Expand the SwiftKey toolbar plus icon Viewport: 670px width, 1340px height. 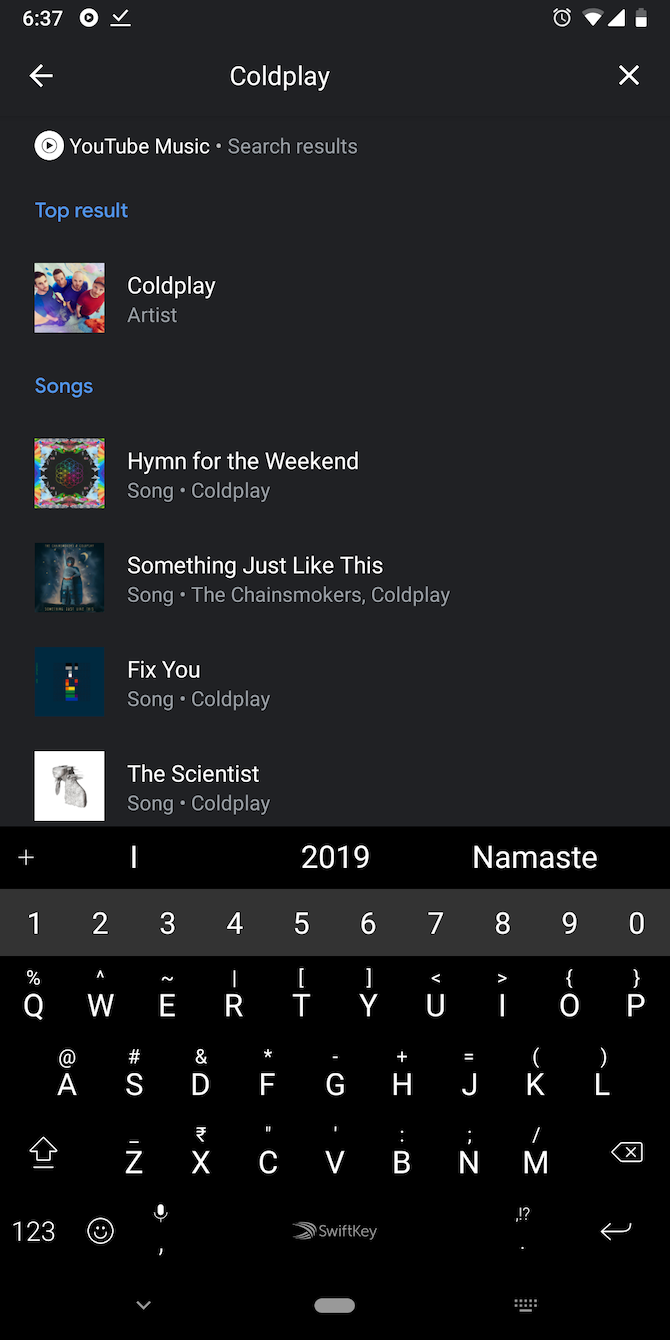coord(26,857)
